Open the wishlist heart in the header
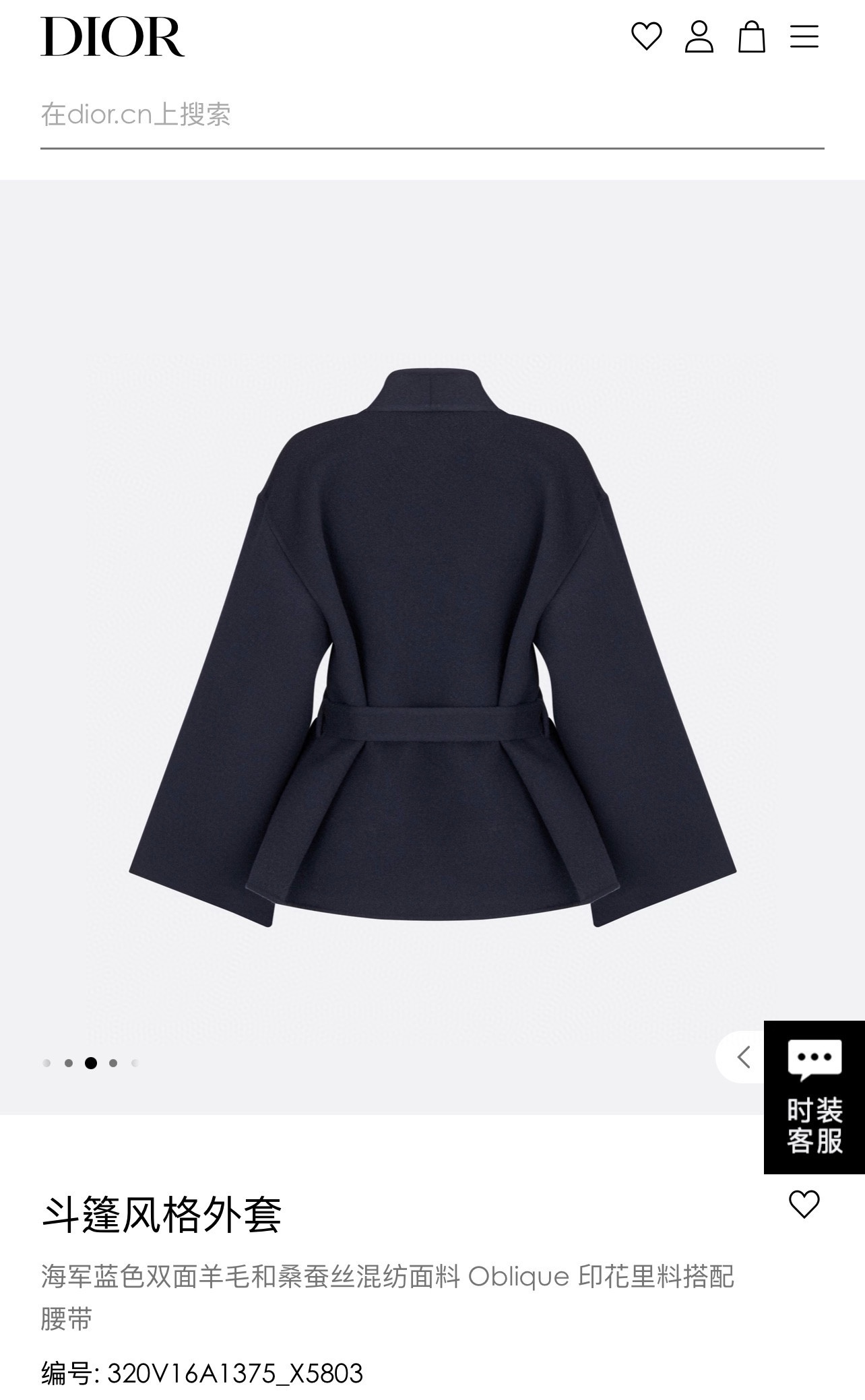The width and height of the screenshot is (865, 1400). click(x=646, y=36)
